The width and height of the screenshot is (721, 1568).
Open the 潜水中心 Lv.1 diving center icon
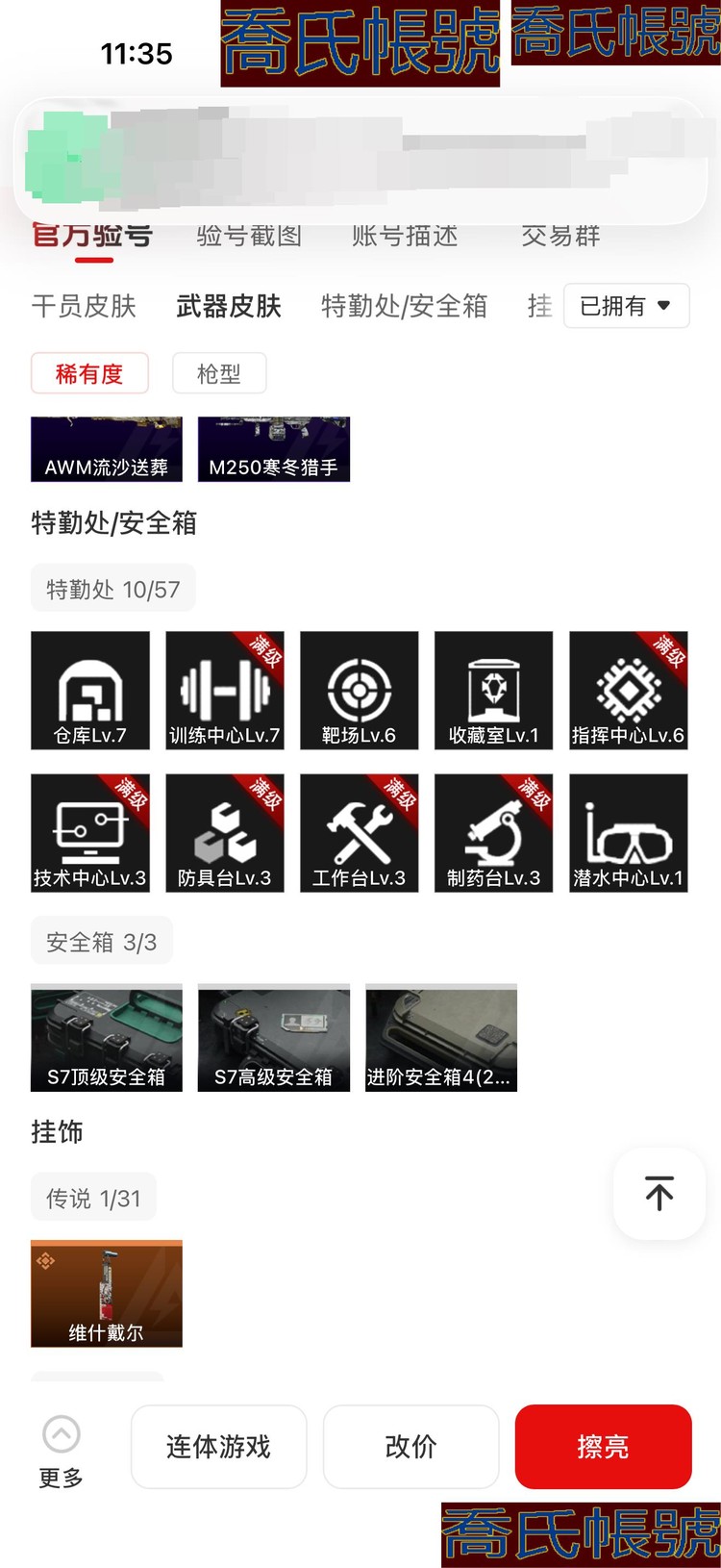point(628,832)
